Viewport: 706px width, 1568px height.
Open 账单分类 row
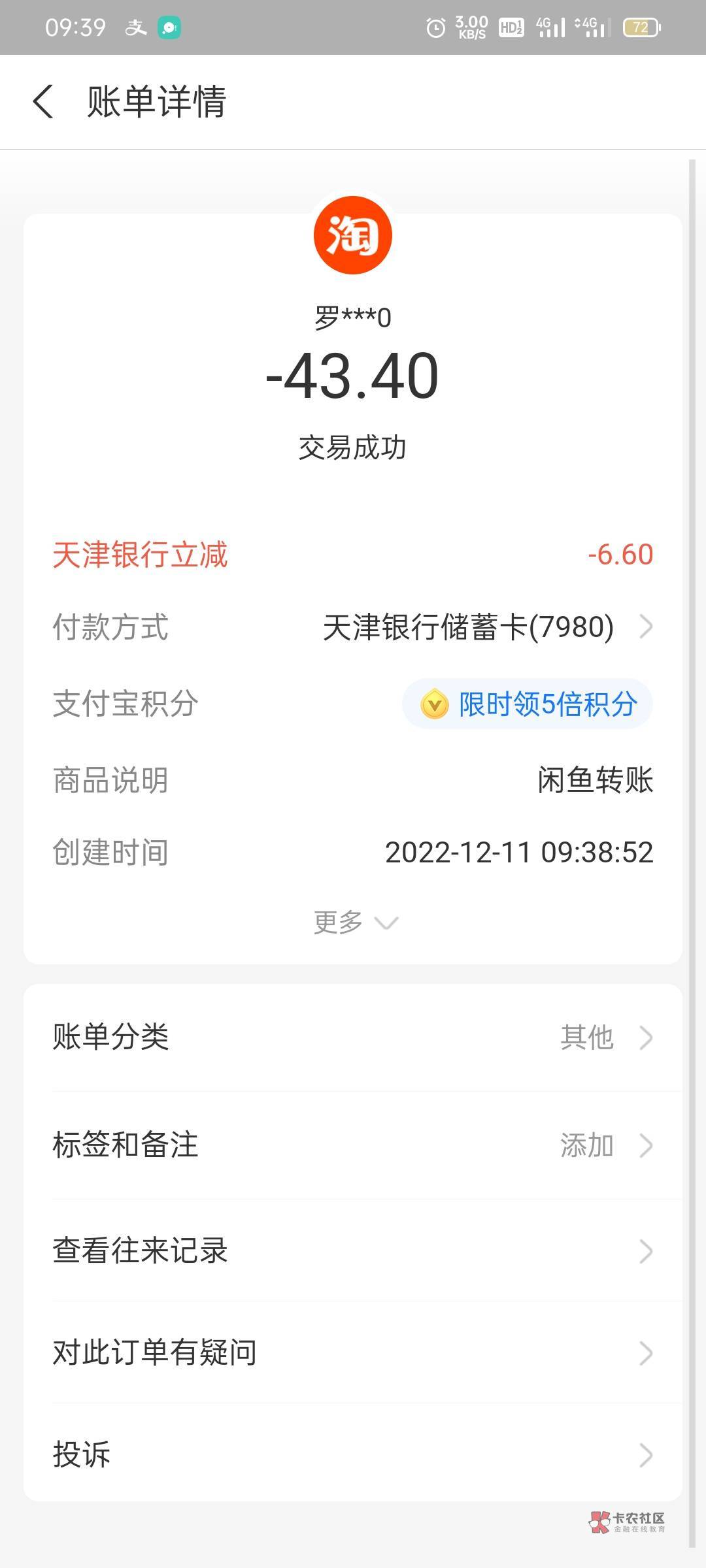pyautogui.click(x=353, y=1037)
